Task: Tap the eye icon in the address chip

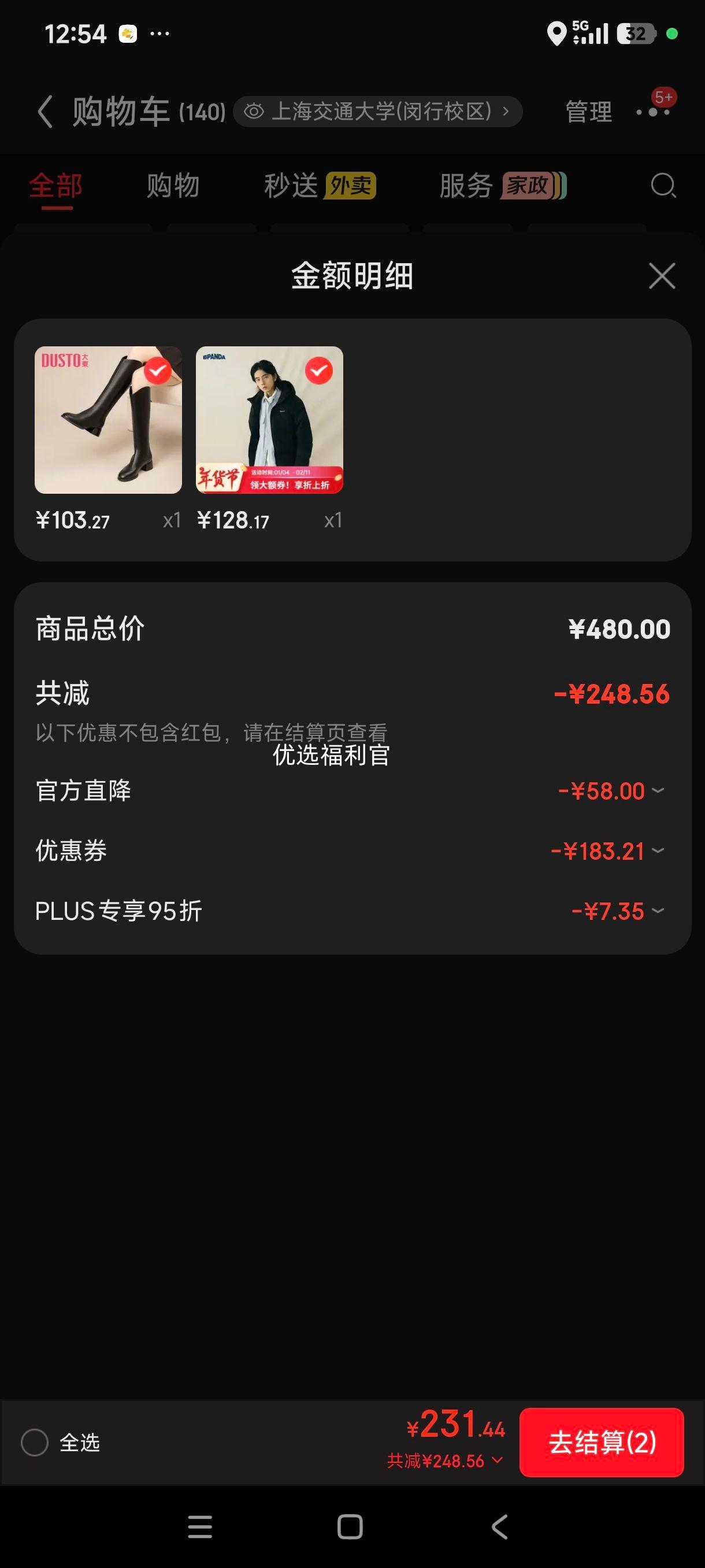Action: (x=255, y=111)
